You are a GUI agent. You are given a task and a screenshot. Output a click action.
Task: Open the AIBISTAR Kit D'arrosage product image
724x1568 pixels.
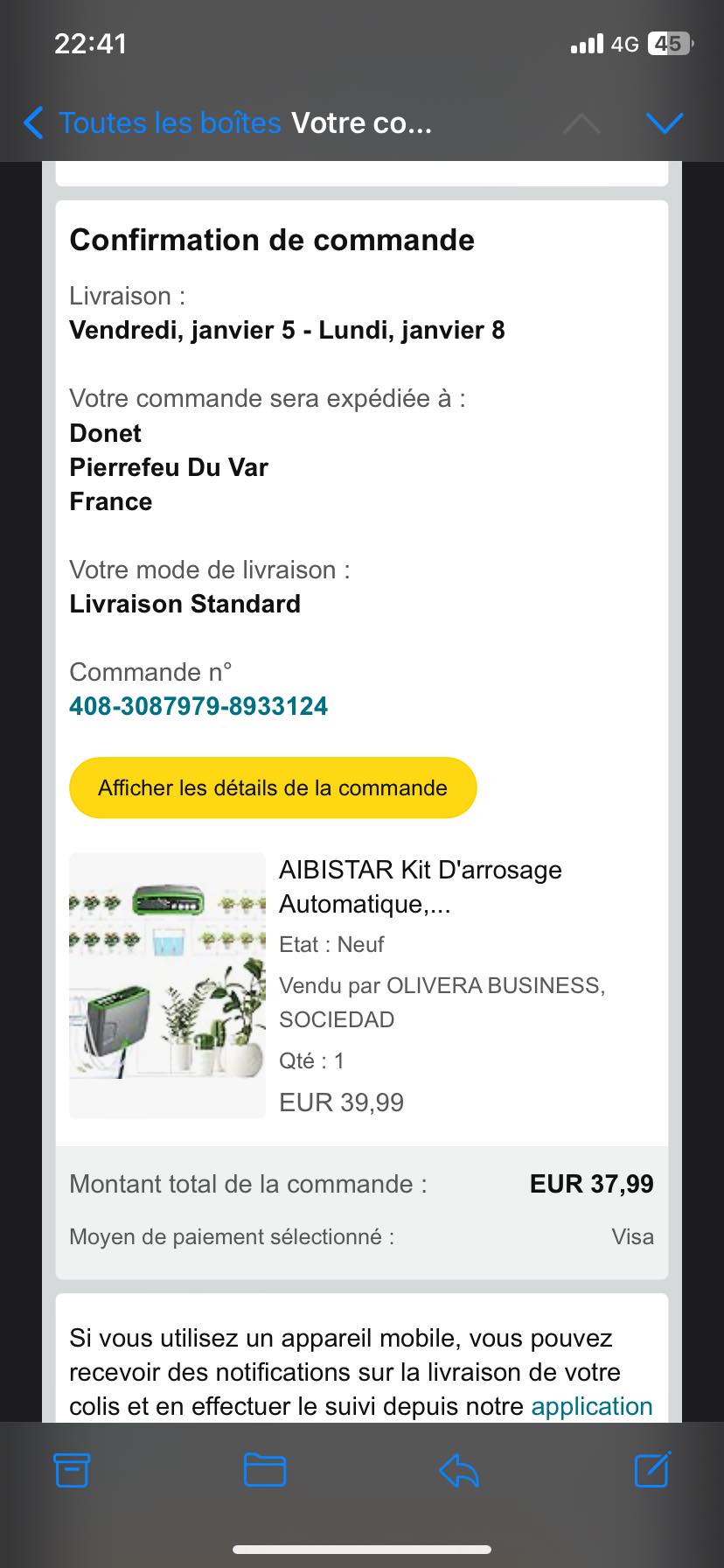167,985
